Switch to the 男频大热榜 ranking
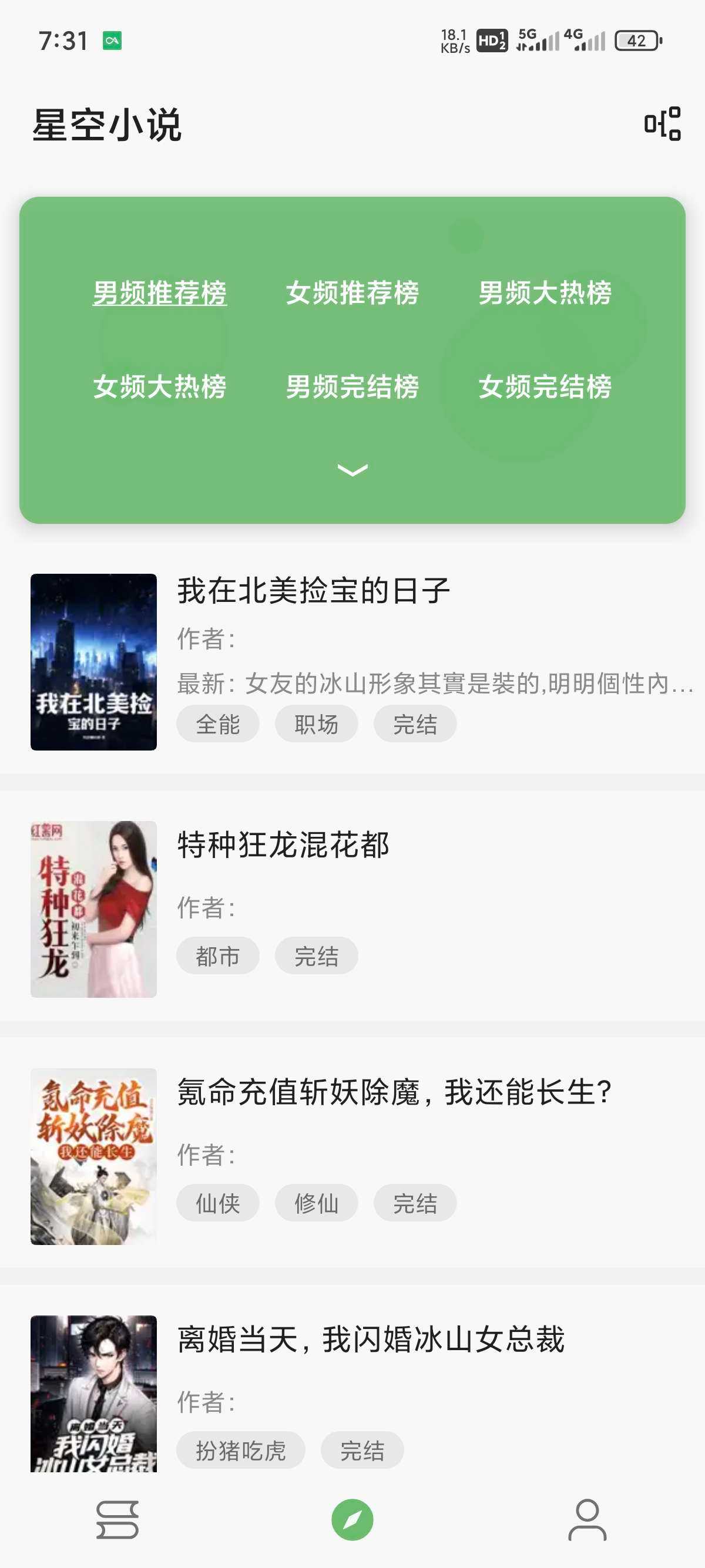Image resolution: width=705 pixels, height=1568 pixels. (x=545, y=293)
